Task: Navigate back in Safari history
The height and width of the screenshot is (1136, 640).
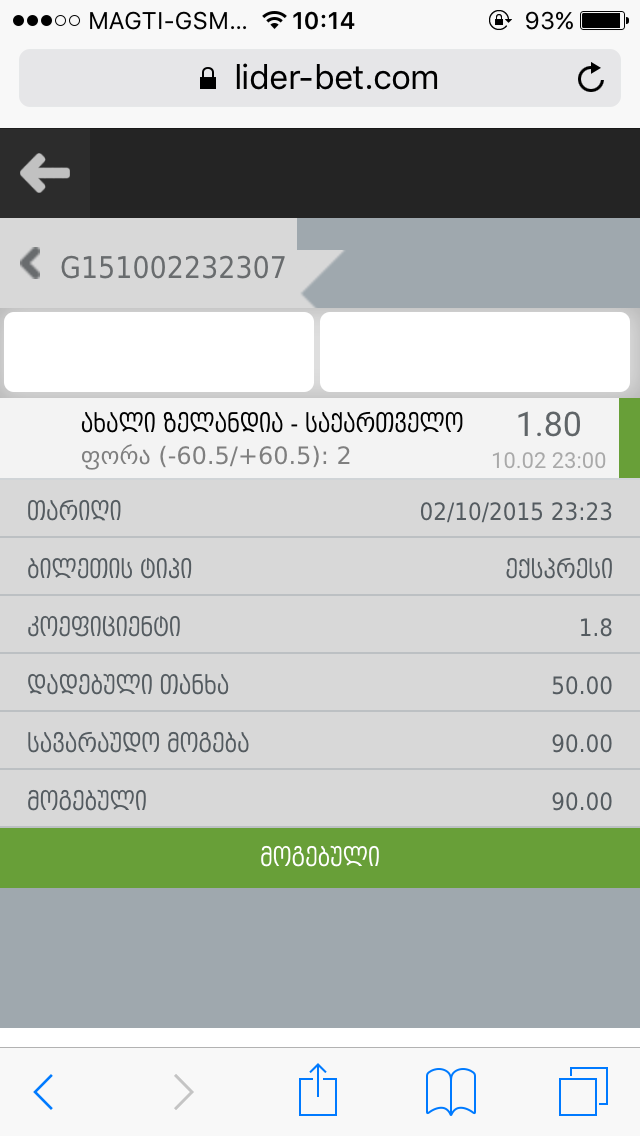Action: click(43, 1091)
